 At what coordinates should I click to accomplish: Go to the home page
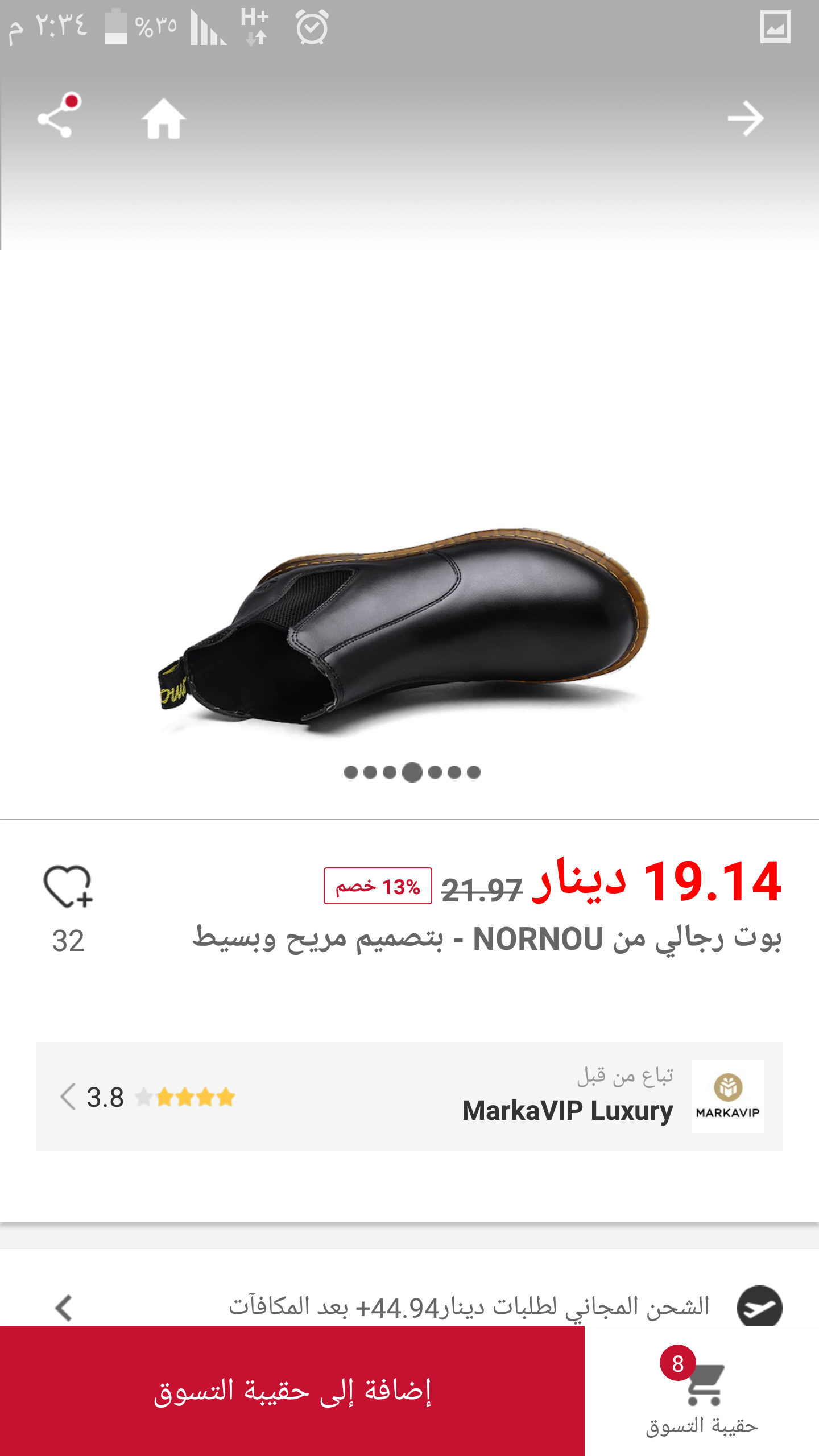click(163, 119)
